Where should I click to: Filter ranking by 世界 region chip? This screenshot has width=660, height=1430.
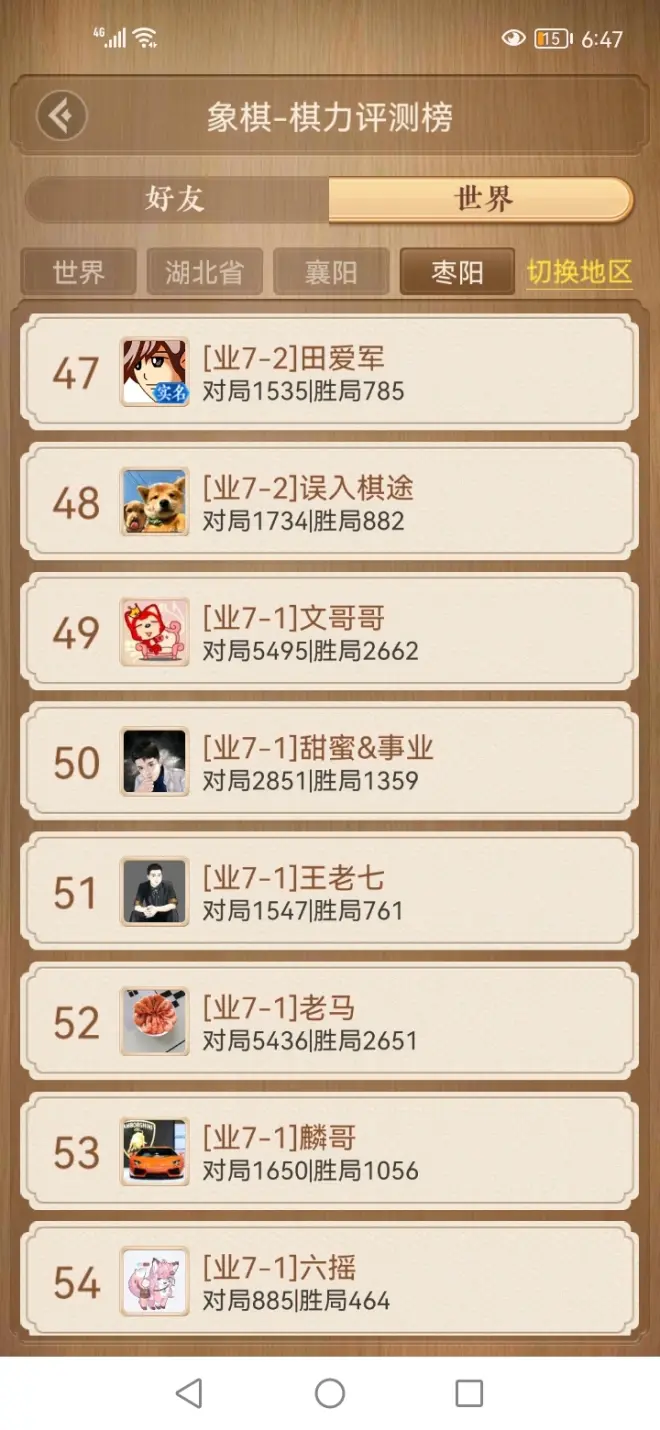pyautogui.click(x=78, y=272)
